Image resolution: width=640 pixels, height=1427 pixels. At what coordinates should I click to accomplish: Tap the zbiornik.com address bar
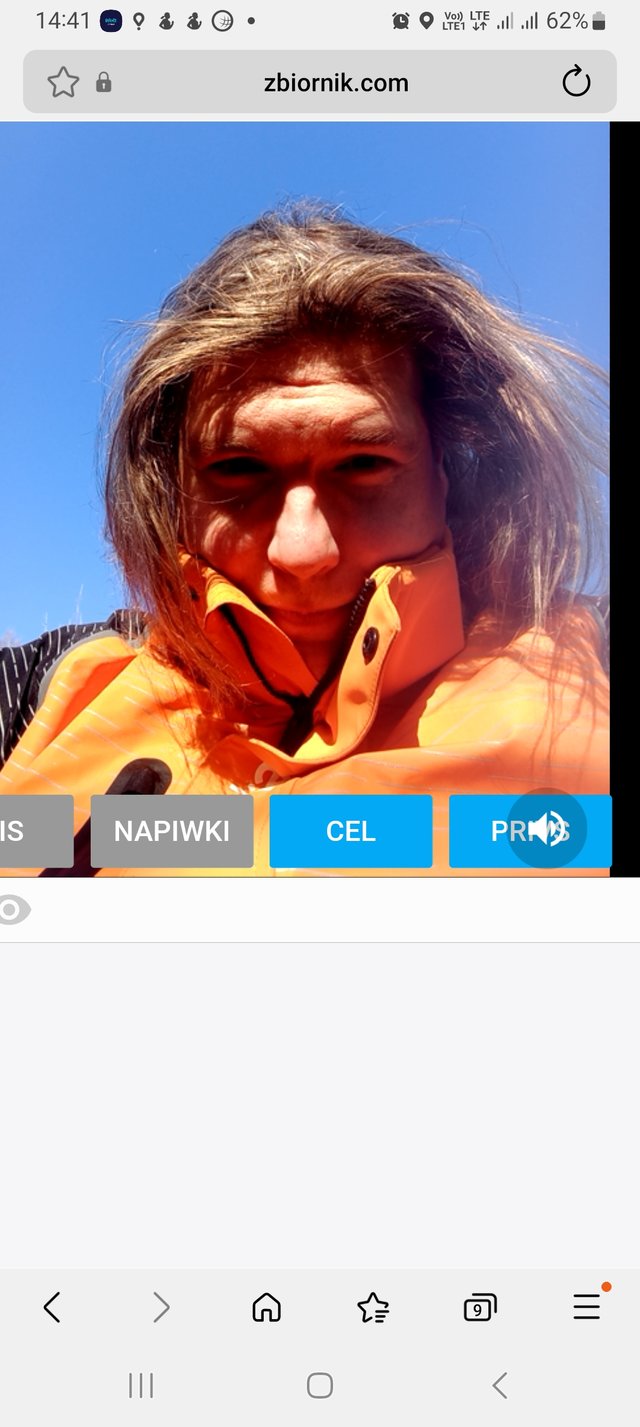tap(336, 83)
